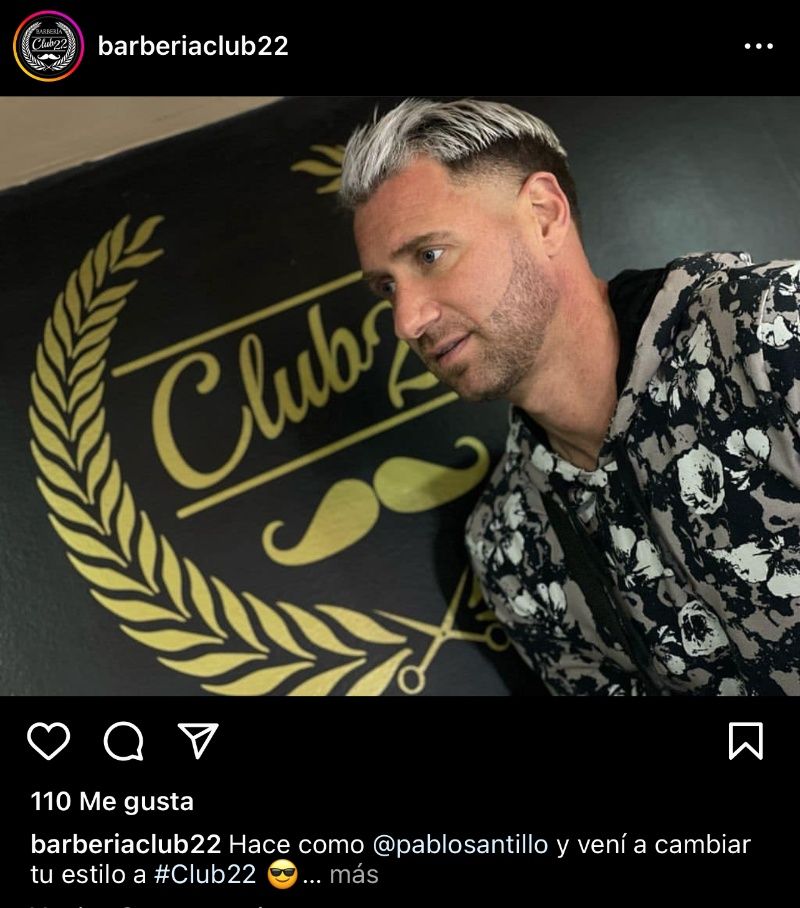
Task: Open the three-dot post options menu
Action: 759,46
